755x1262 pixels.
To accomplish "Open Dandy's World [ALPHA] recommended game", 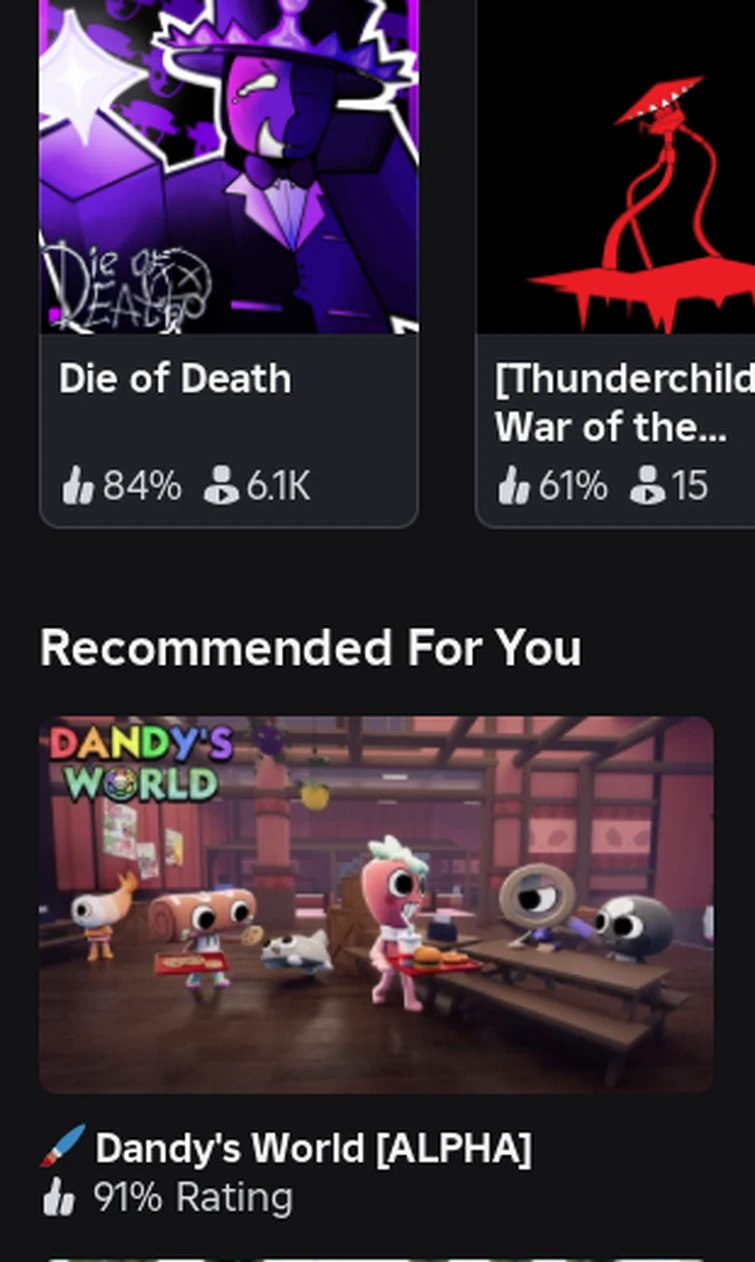I will click(376, 966).
